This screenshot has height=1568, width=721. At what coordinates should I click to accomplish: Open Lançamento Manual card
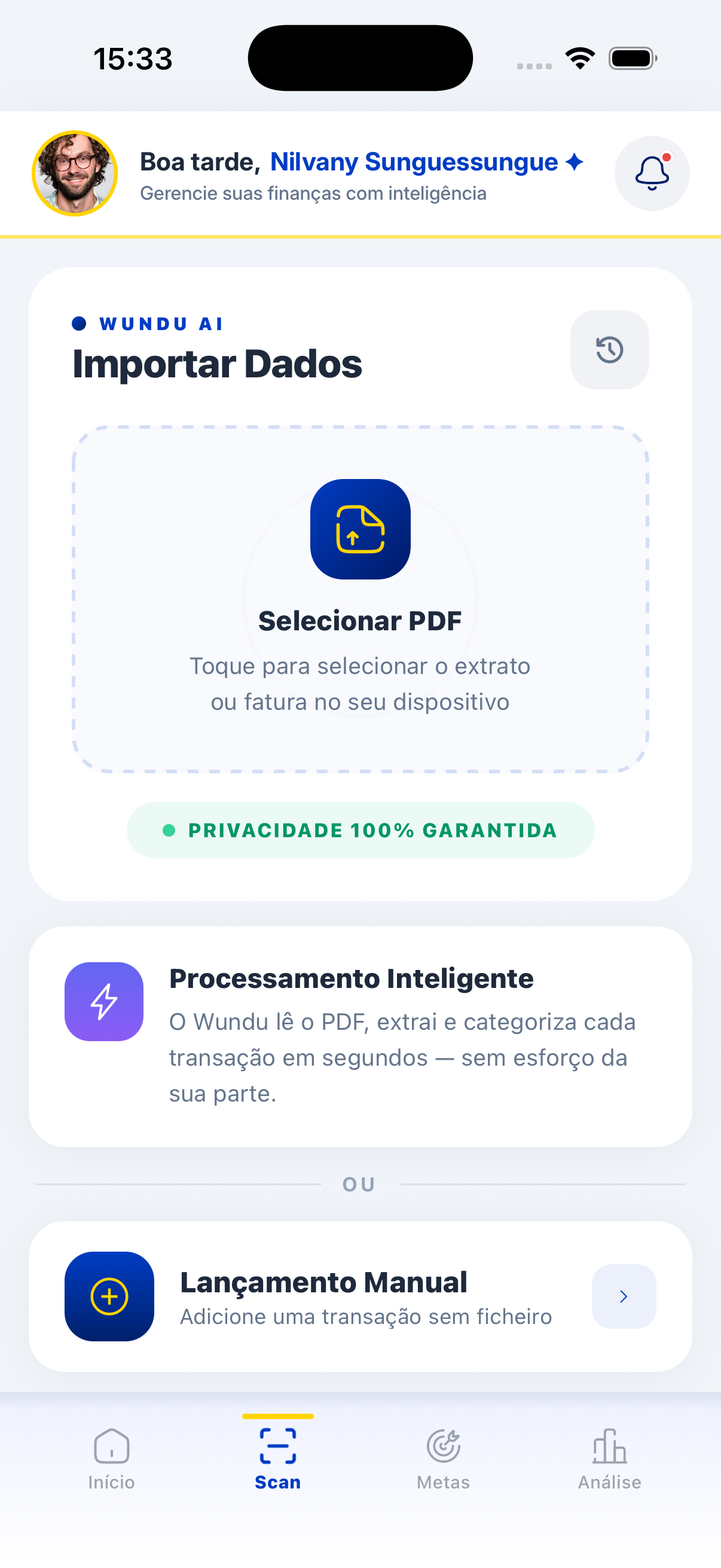pyautogui.click(x=360, y=1296)
